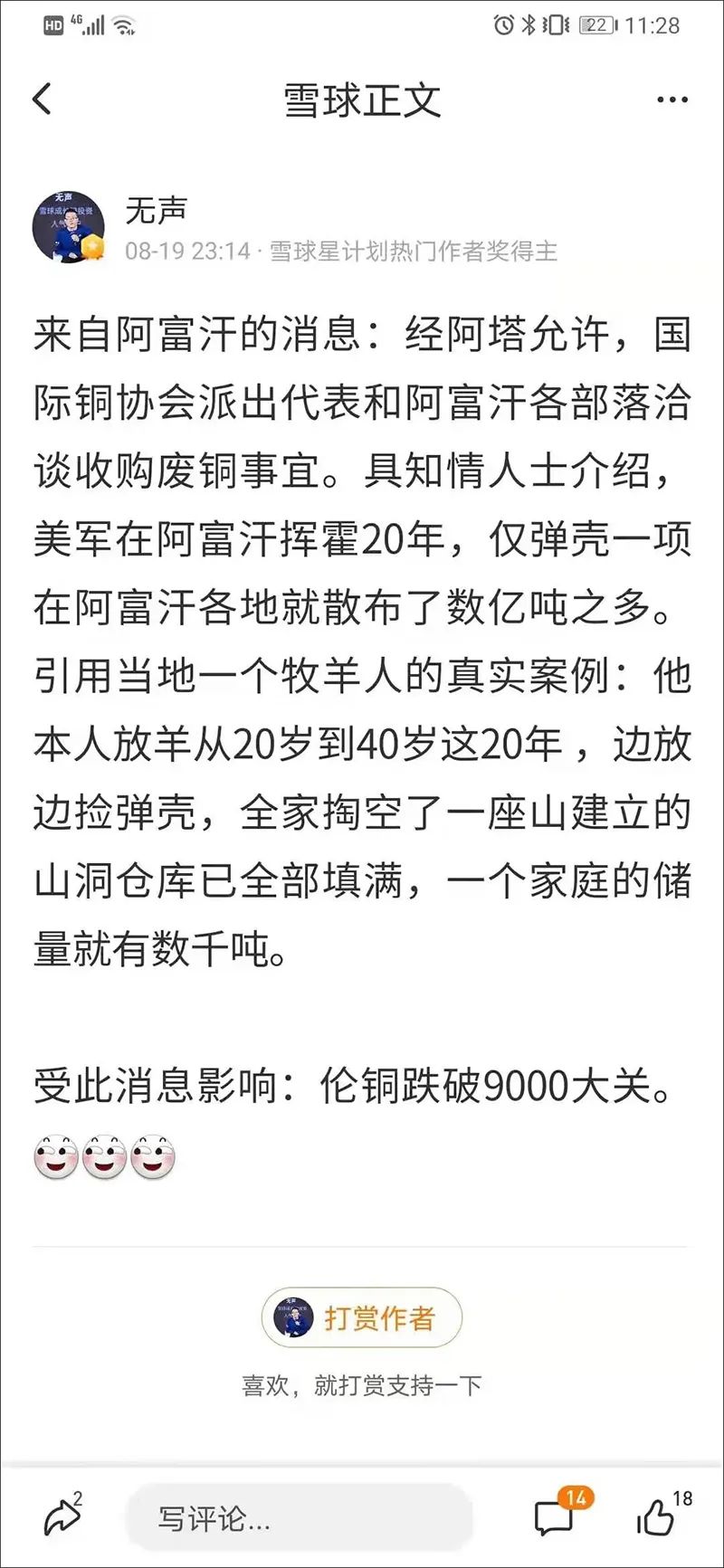This screenshot has width=724, height=1568.
Task: Open author 无声's profile avatar
Action: click(x=69, y=227)
